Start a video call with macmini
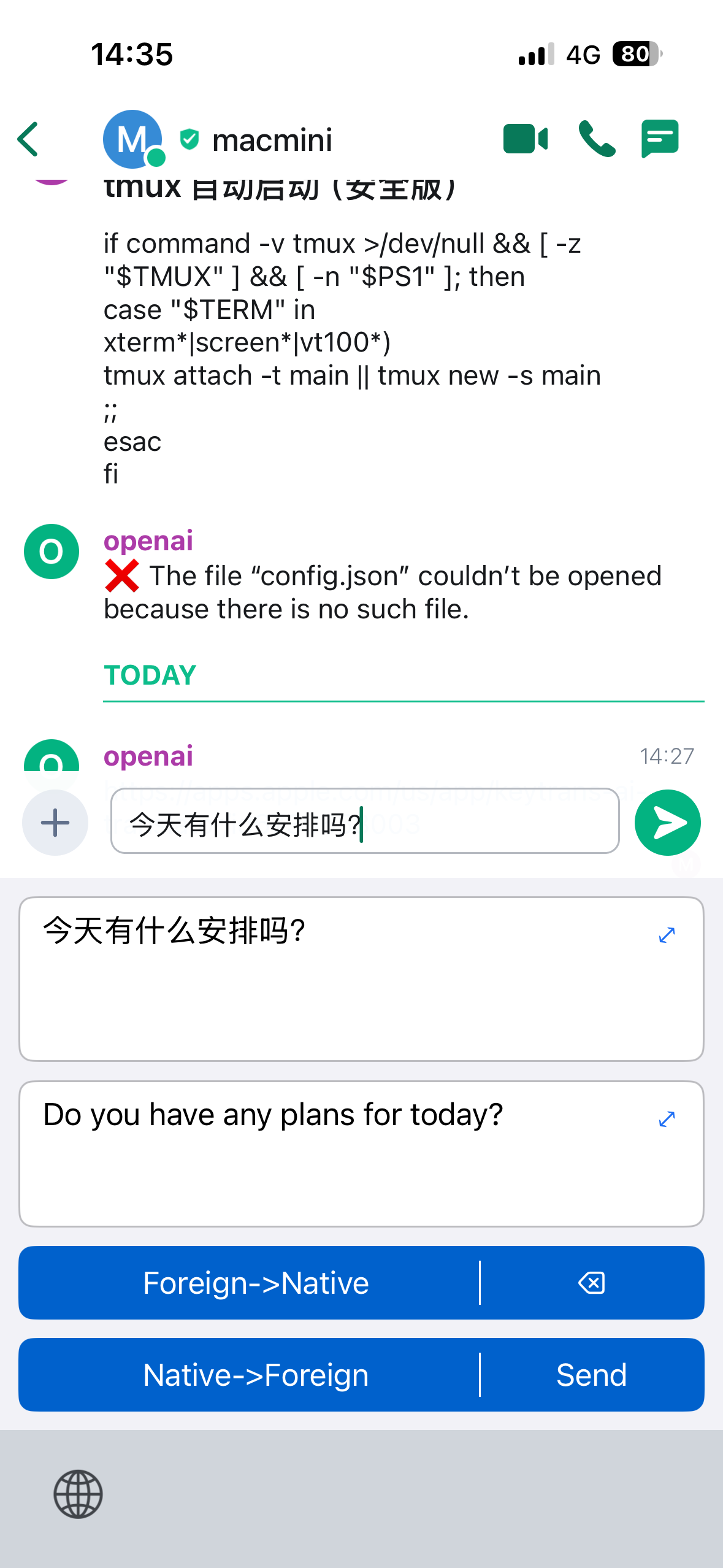This screenshot has height=1568, width=723. [526, 139]
